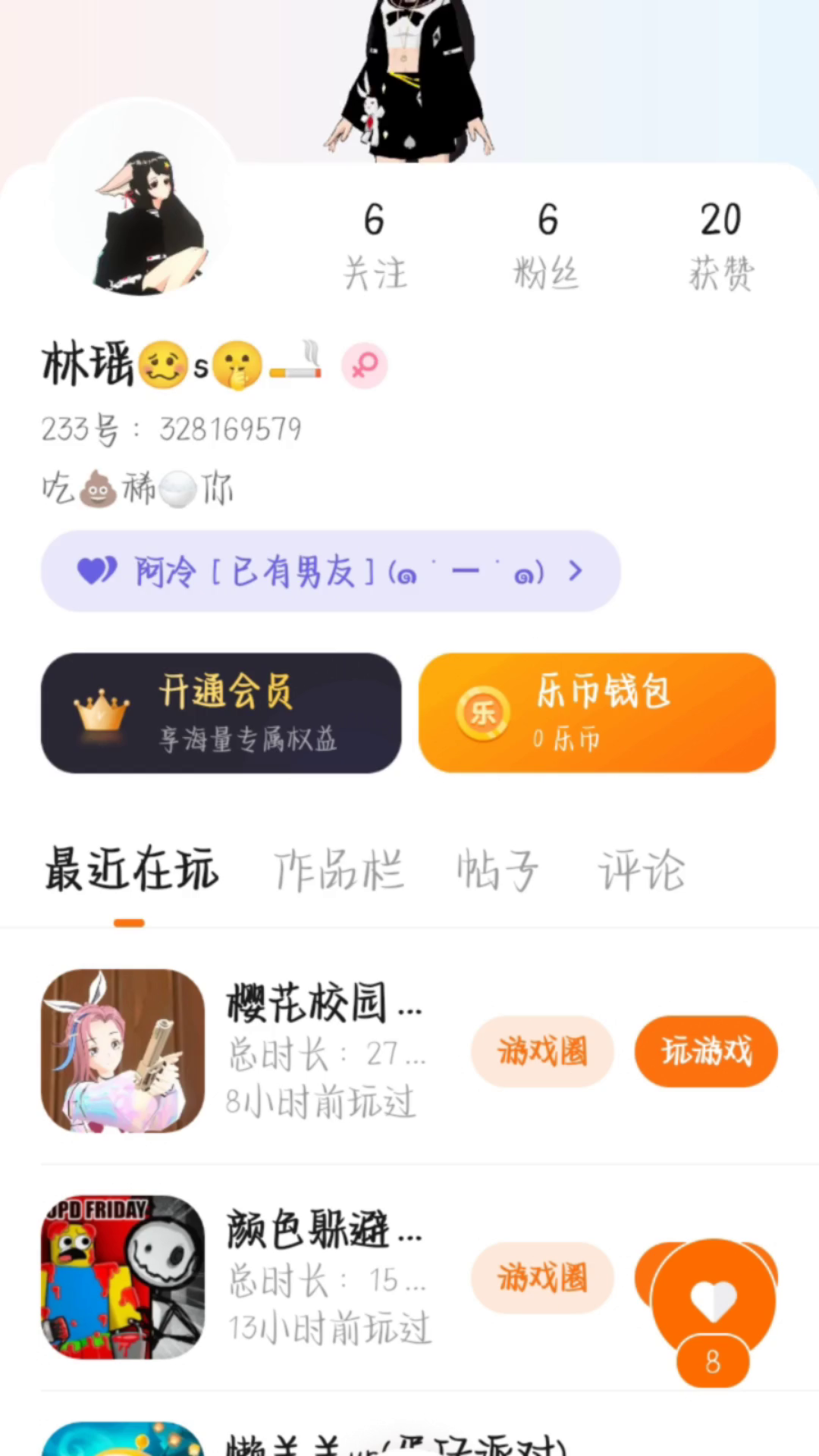The height and width of the screenshot is (1456, 819).
Task: Tap 开通会员 membership button
Action: (x=221, y=713)
